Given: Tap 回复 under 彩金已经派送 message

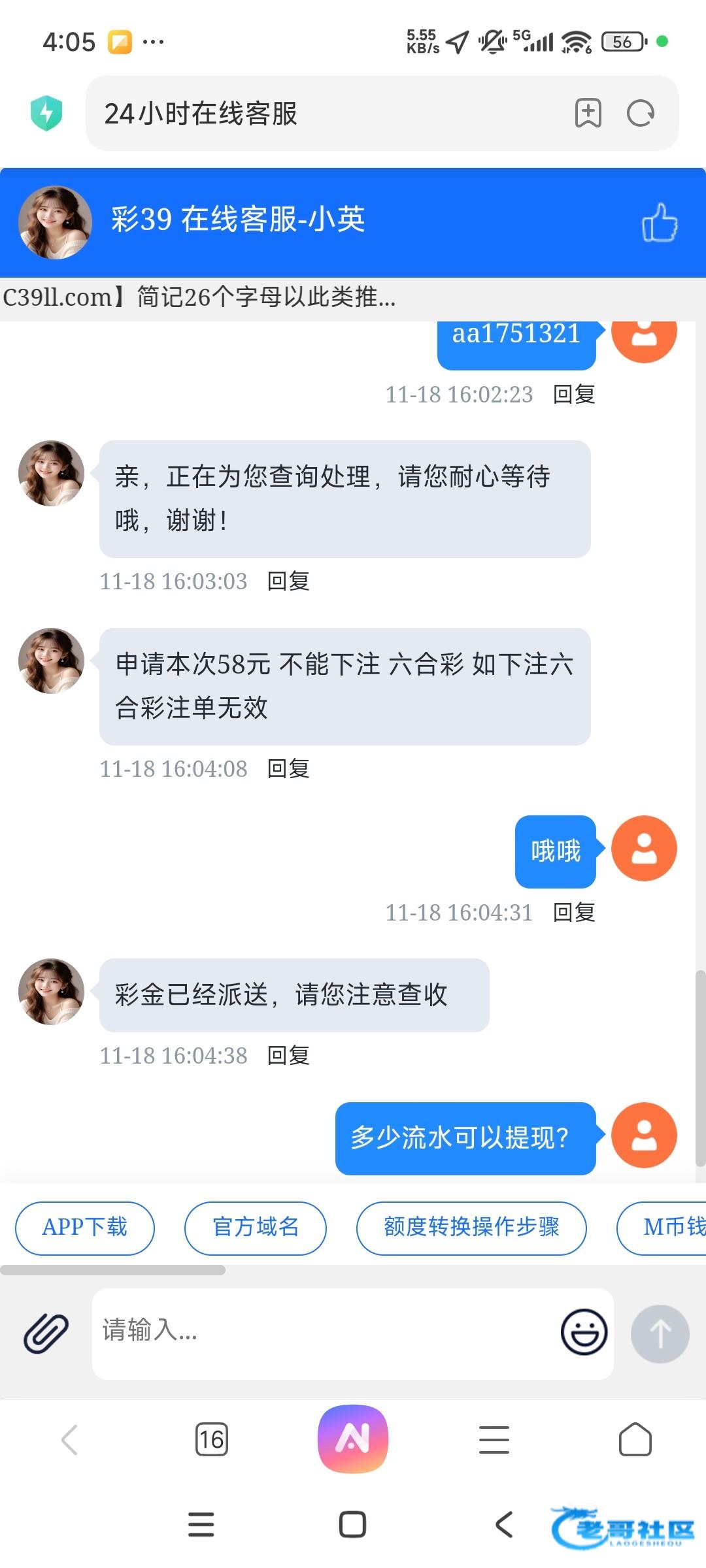Looking at the screenshot, I should coord(288,1055).
